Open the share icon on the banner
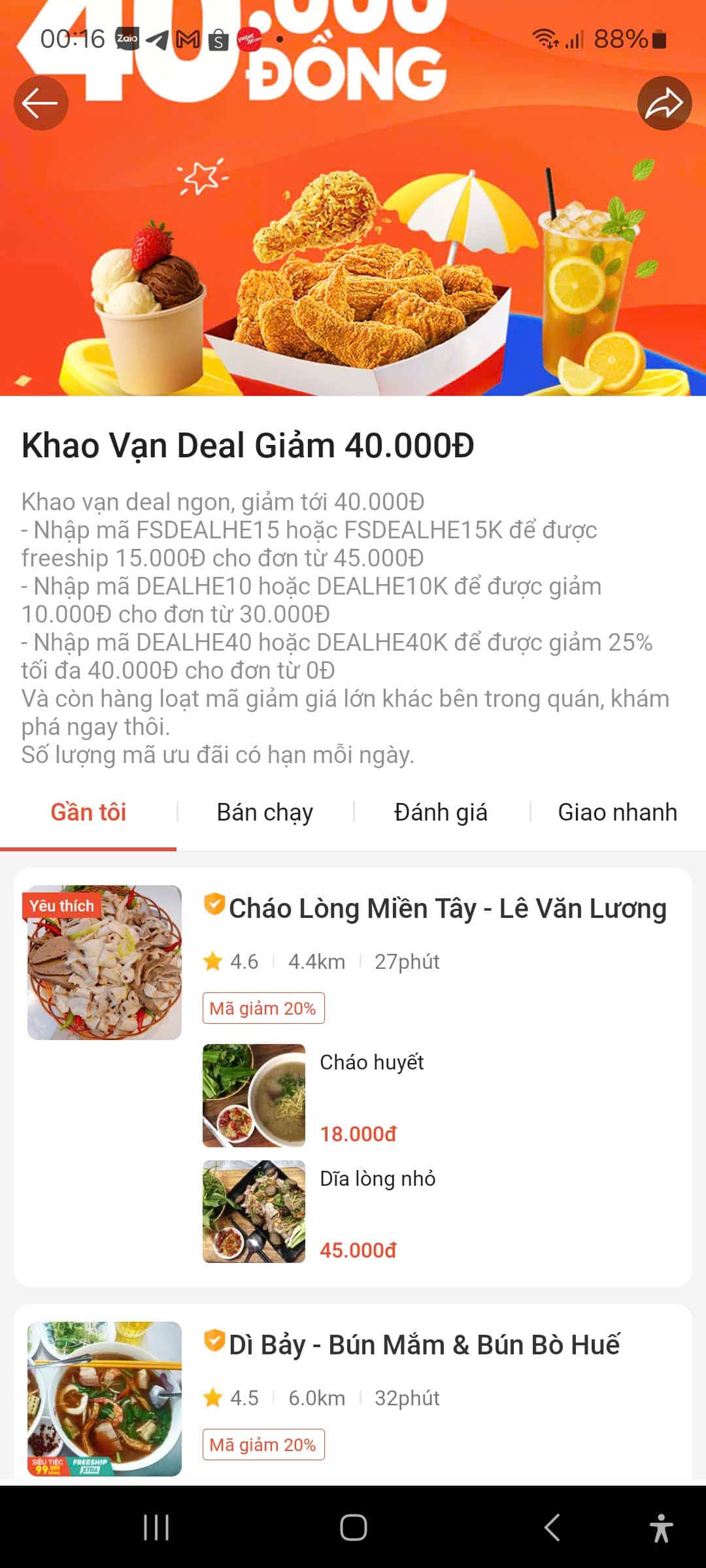The image size is (706, 1568). (x=665, y=103)
